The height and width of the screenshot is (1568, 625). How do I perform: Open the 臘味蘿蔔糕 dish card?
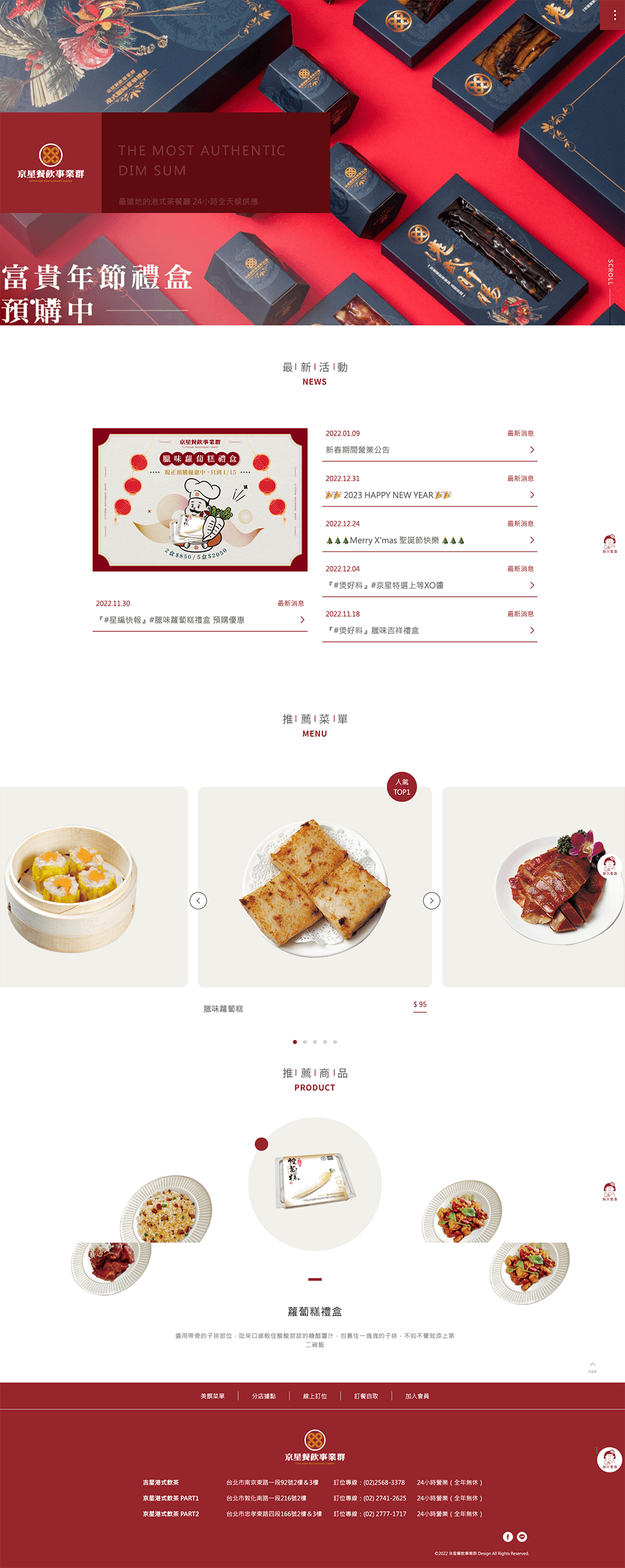314,887
